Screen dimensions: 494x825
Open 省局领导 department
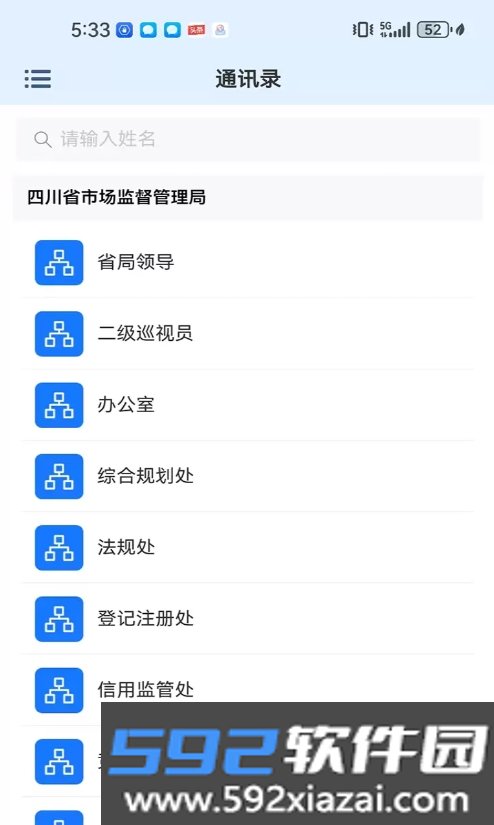248,262
